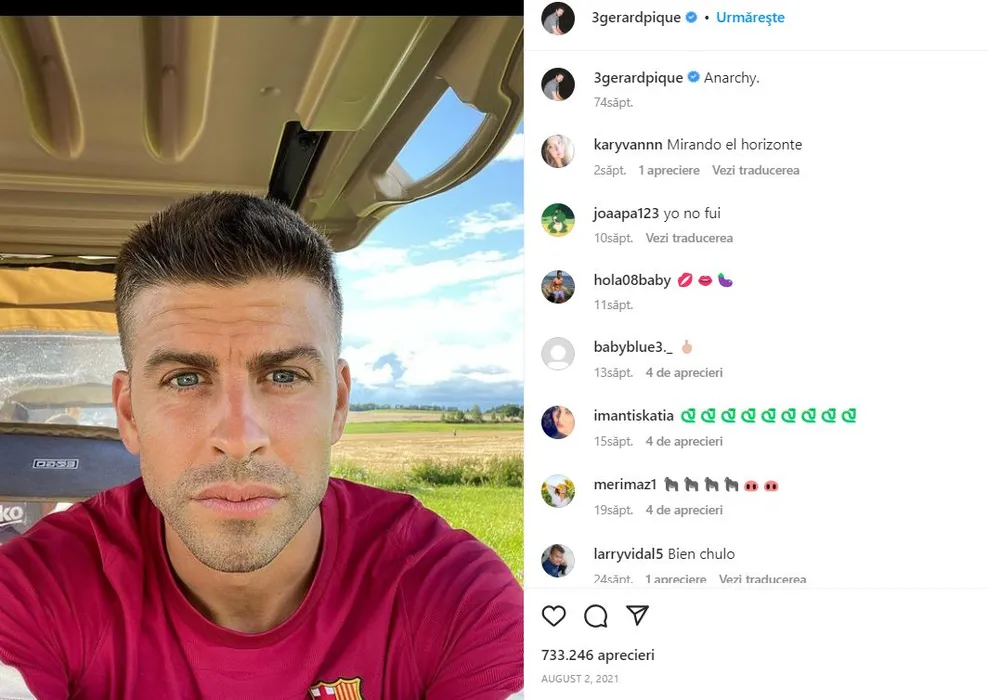The image size is (988, 700).
Task: See 1 apreciere on karyvannn's comment
Action: click(x=669, y=170)
